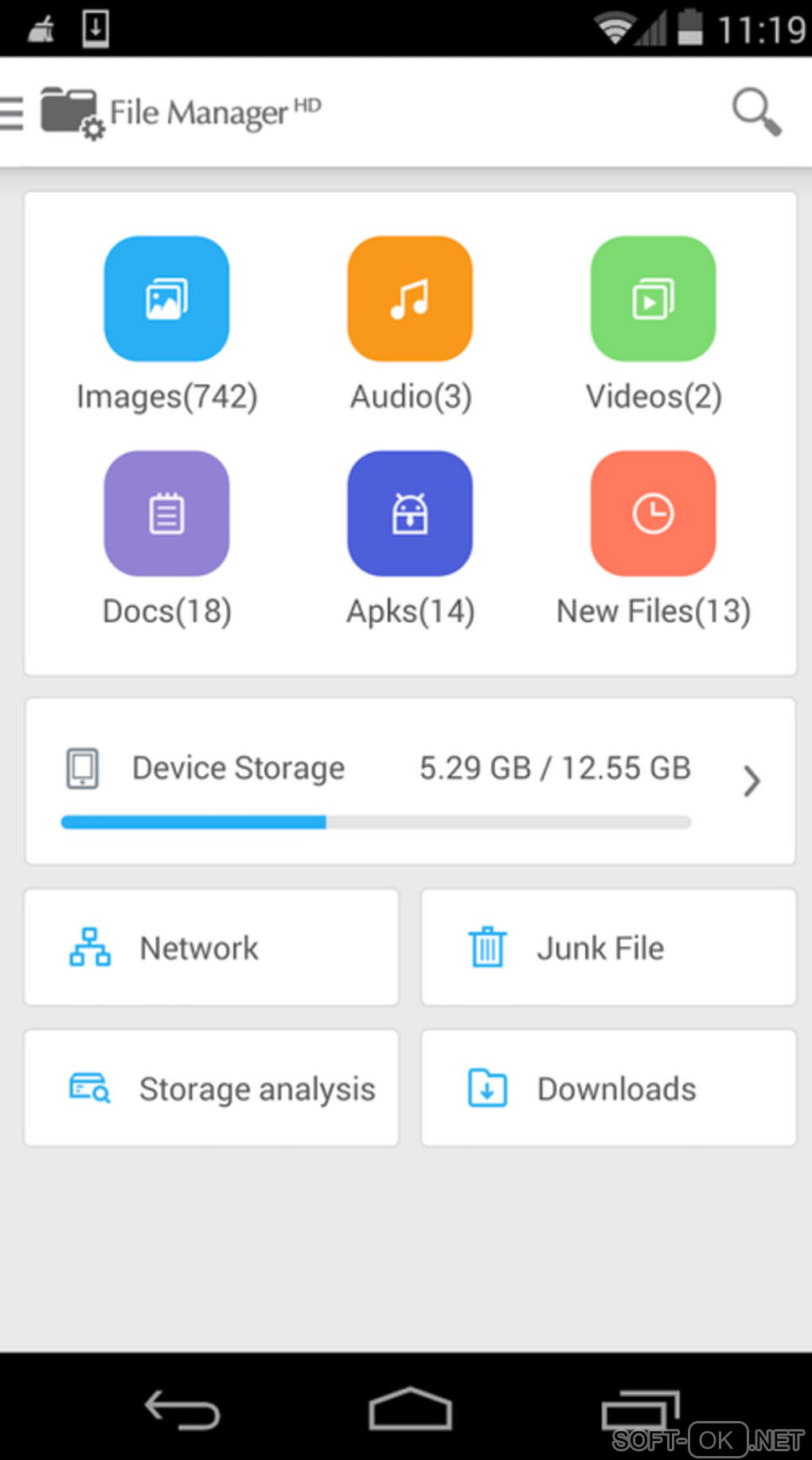
Task: Open the Images category
Action: (x=166, y=299)
